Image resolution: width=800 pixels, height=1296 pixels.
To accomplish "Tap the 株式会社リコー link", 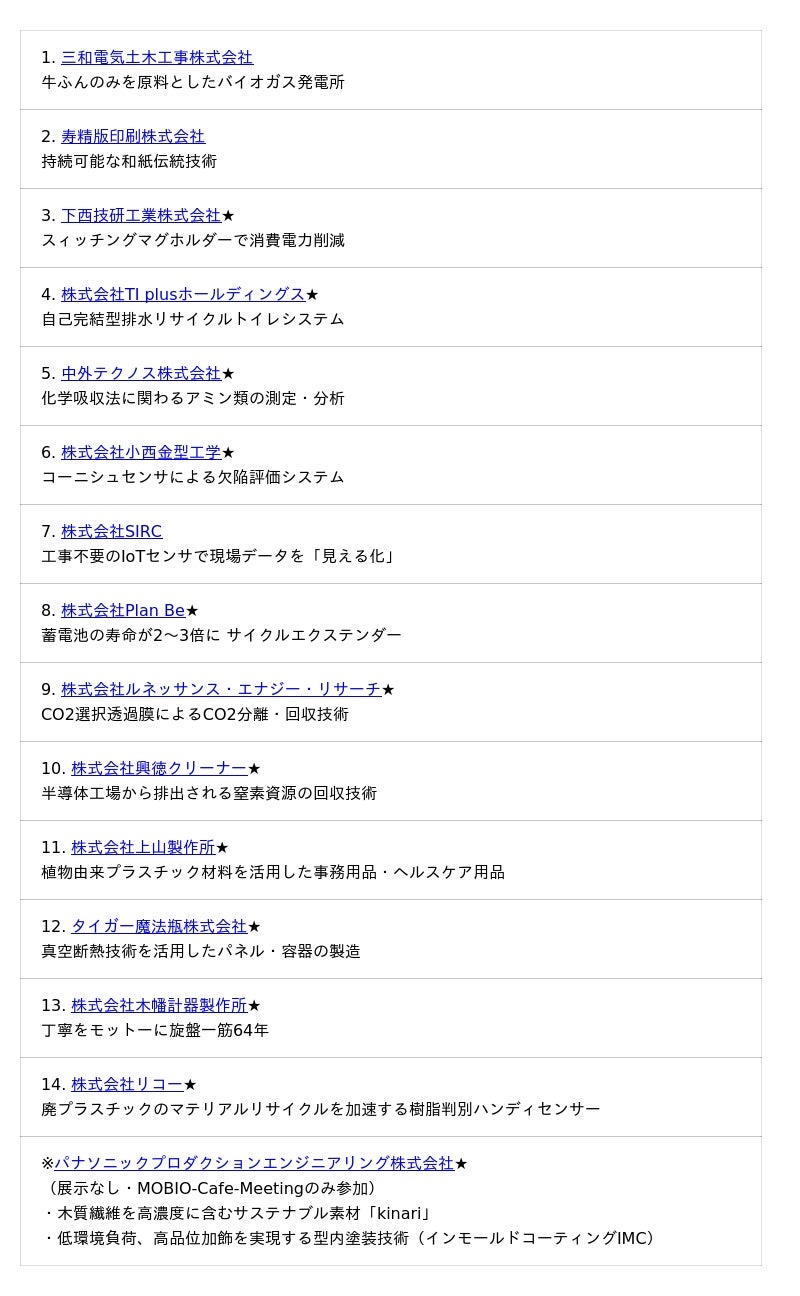I will point(127,1085).
